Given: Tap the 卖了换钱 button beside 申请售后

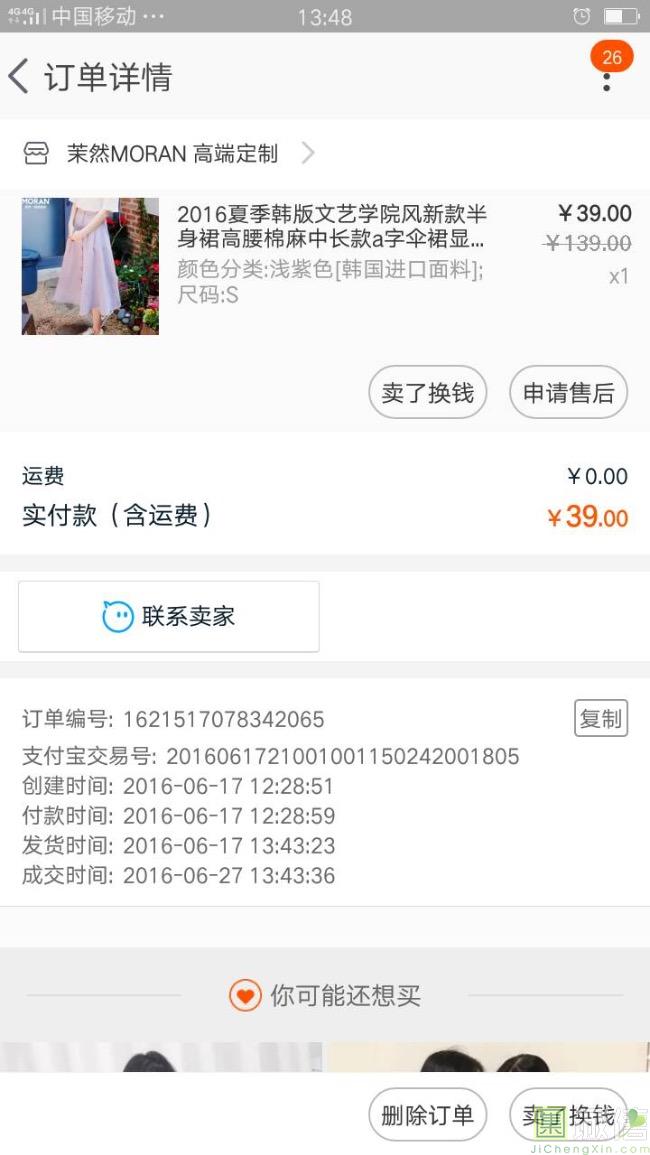Looking at the screenshot, I should click(x=427, y=393).
